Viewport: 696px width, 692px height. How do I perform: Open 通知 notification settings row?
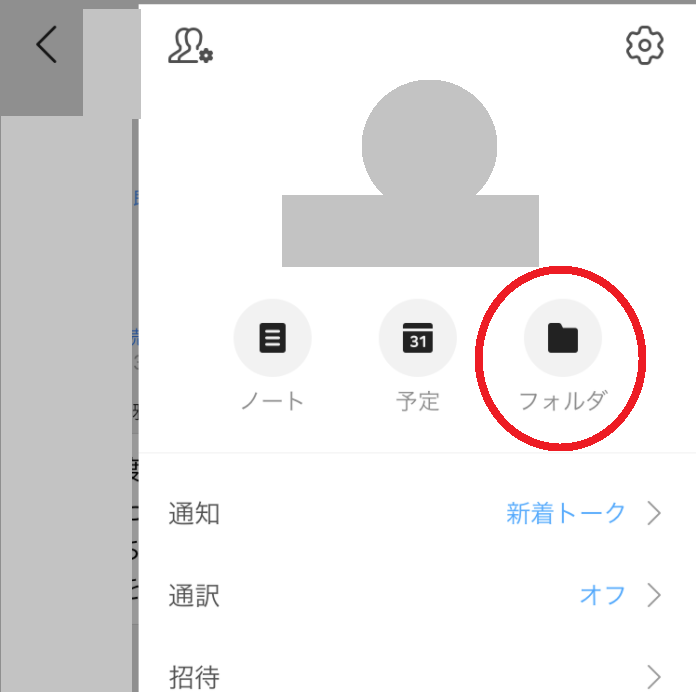point(415,514)
